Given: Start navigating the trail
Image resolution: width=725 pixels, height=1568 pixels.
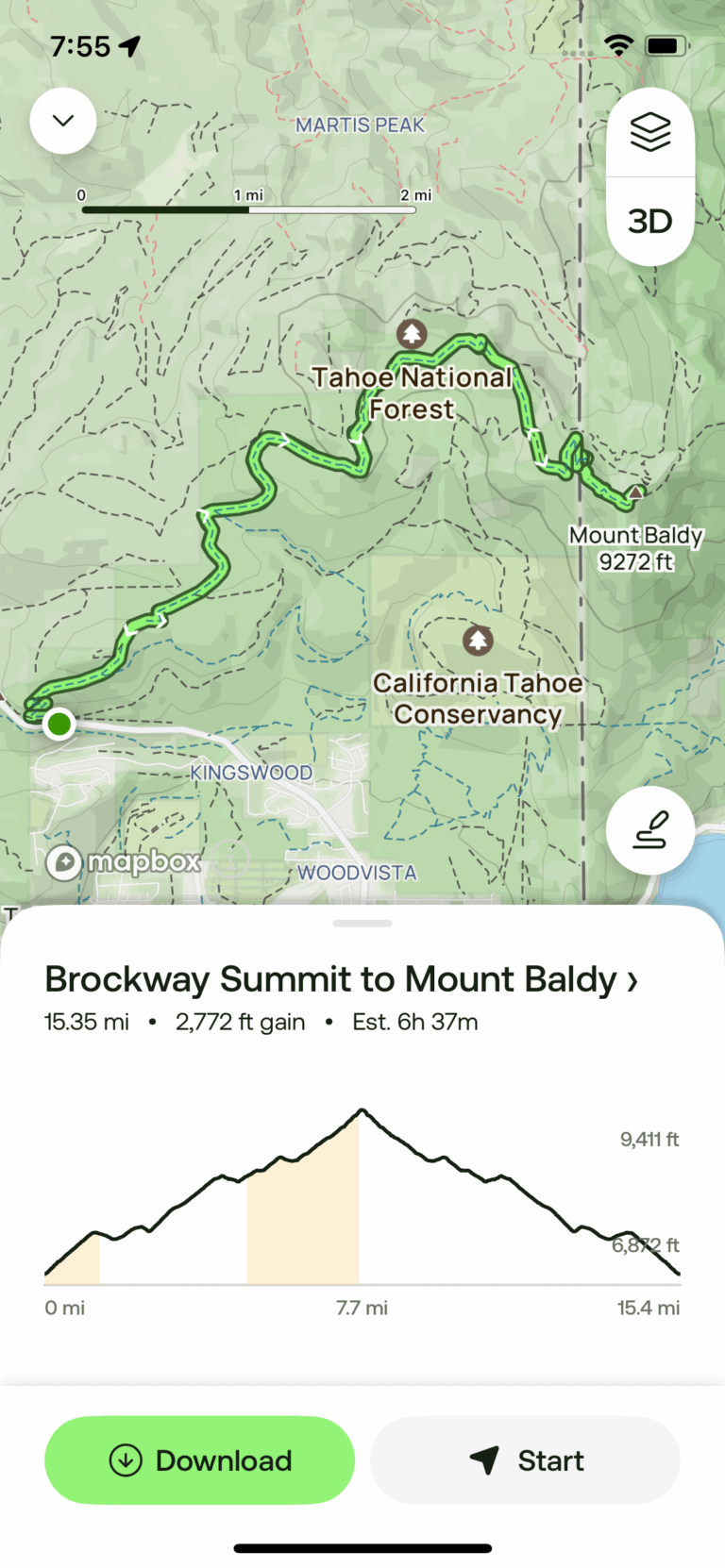Looking at the screenshot, I should [525, 1460].
